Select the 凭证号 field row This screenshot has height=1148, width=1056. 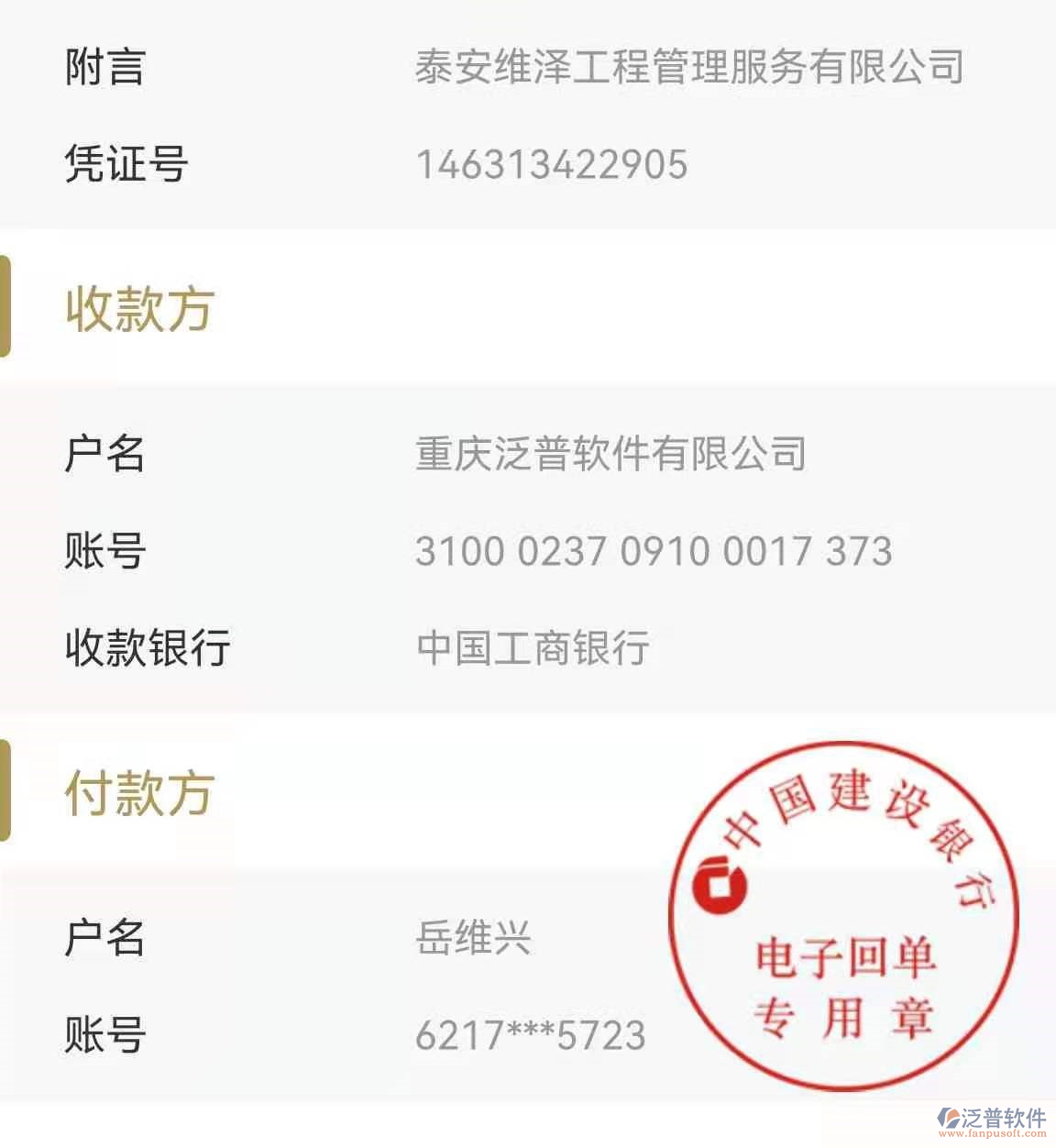528,163
